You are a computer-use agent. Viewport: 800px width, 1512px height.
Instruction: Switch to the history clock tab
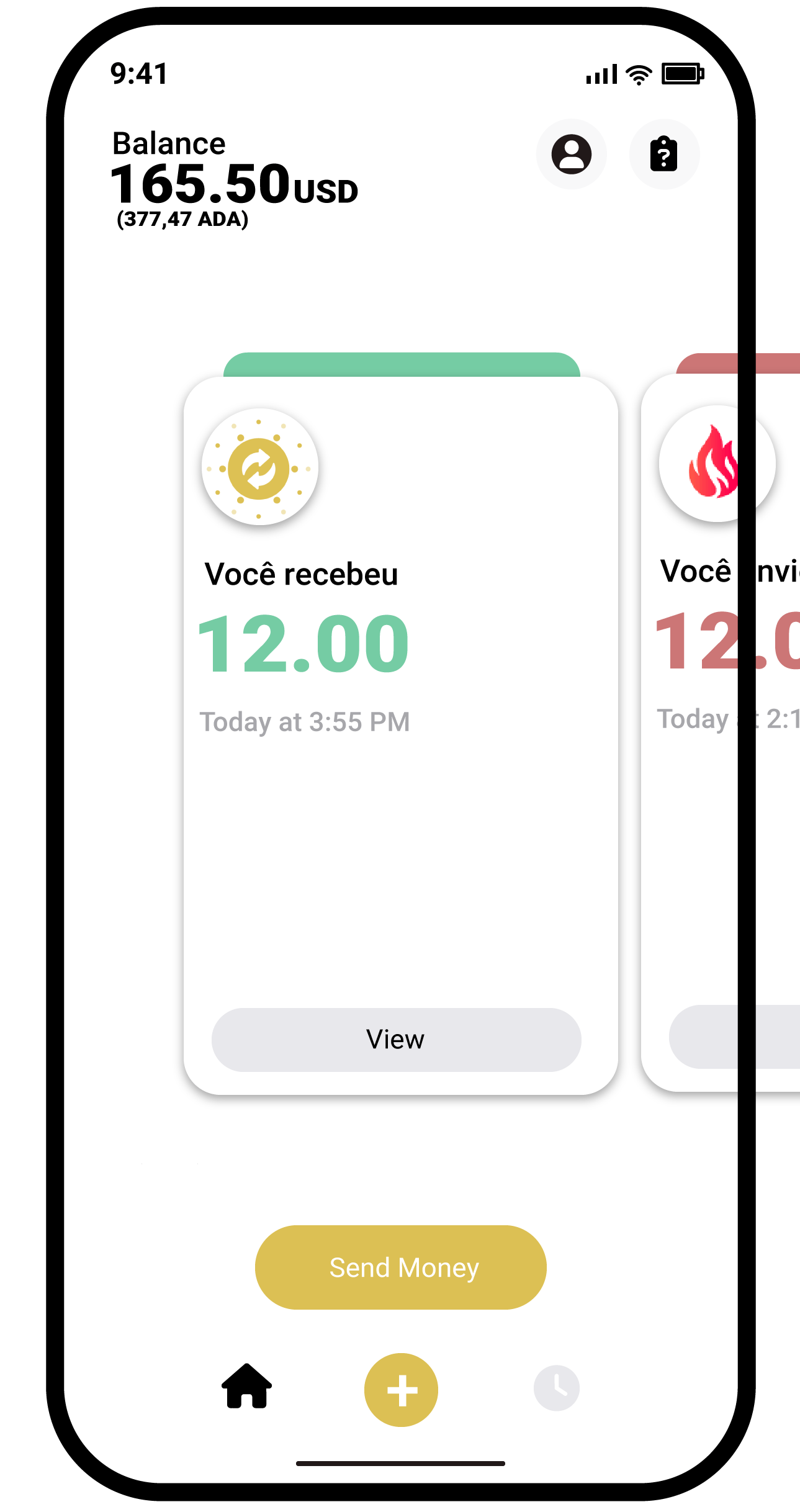[556, 1388]
